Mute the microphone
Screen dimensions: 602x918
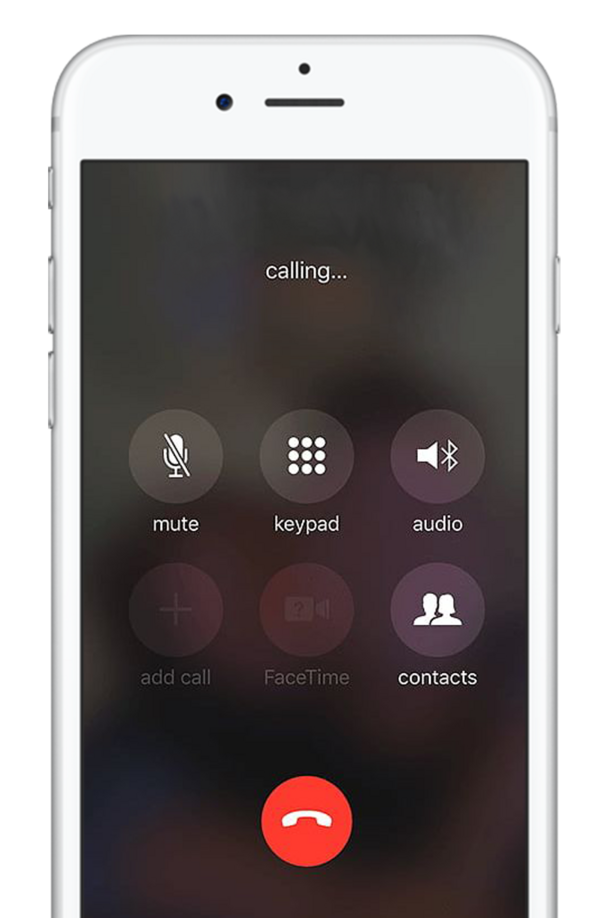(176, 457)
